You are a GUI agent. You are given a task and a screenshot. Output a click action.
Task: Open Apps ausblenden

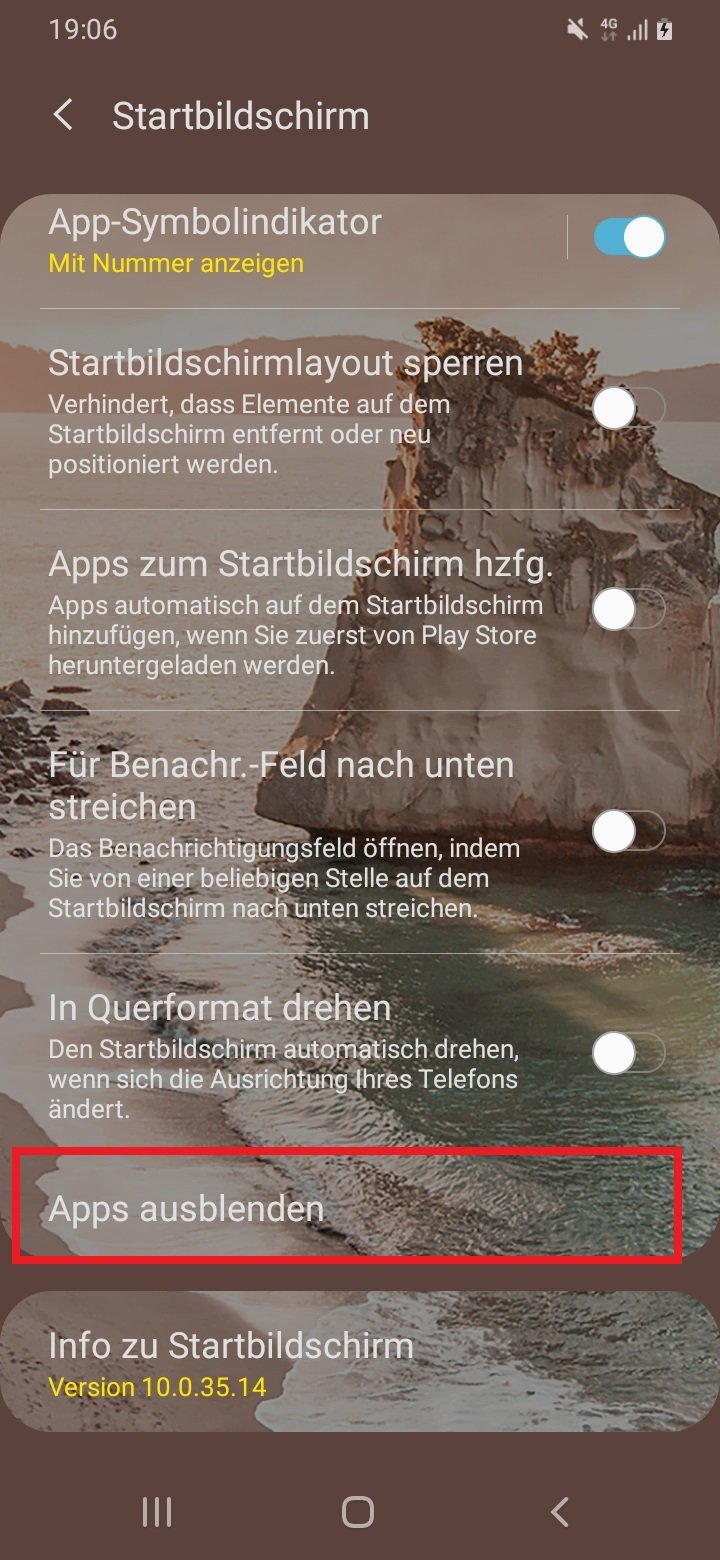pyautogui.click(x=346, y=1208)
